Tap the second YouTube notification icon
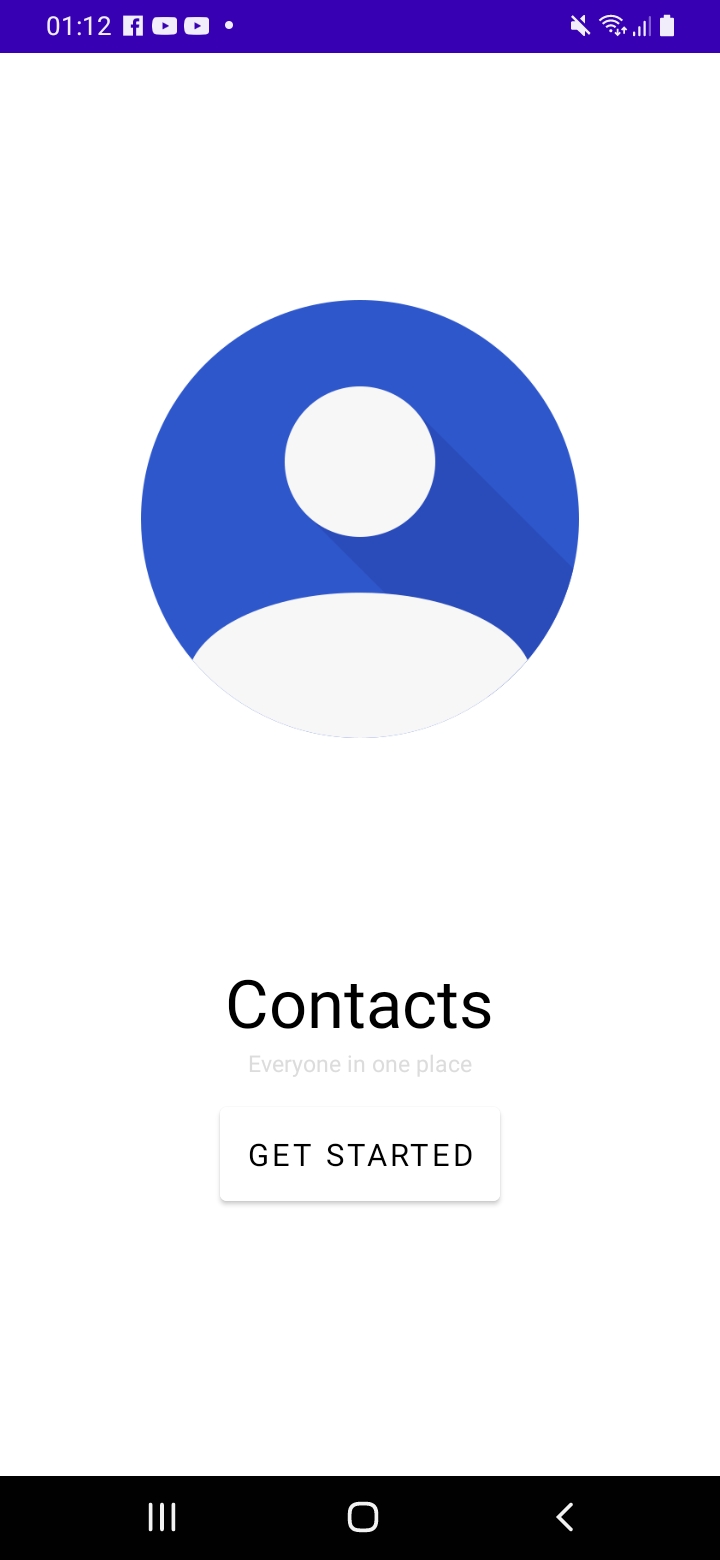 (196, 26)
